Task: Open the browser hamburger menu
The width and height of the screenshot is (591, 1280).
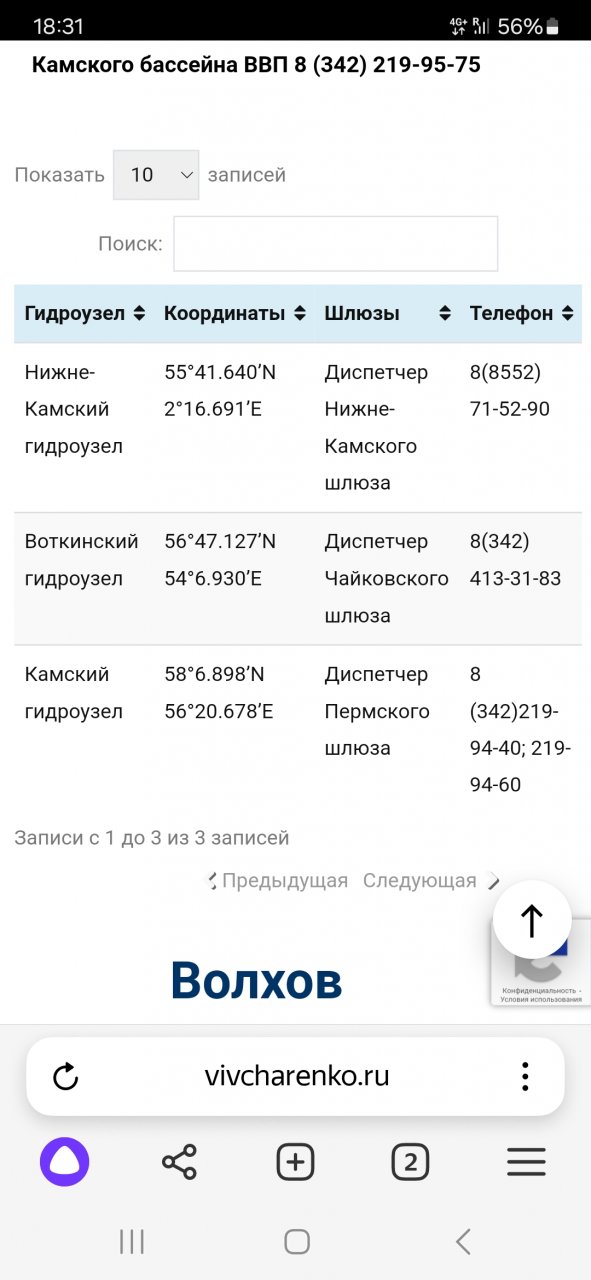Action: (526, 1162)
